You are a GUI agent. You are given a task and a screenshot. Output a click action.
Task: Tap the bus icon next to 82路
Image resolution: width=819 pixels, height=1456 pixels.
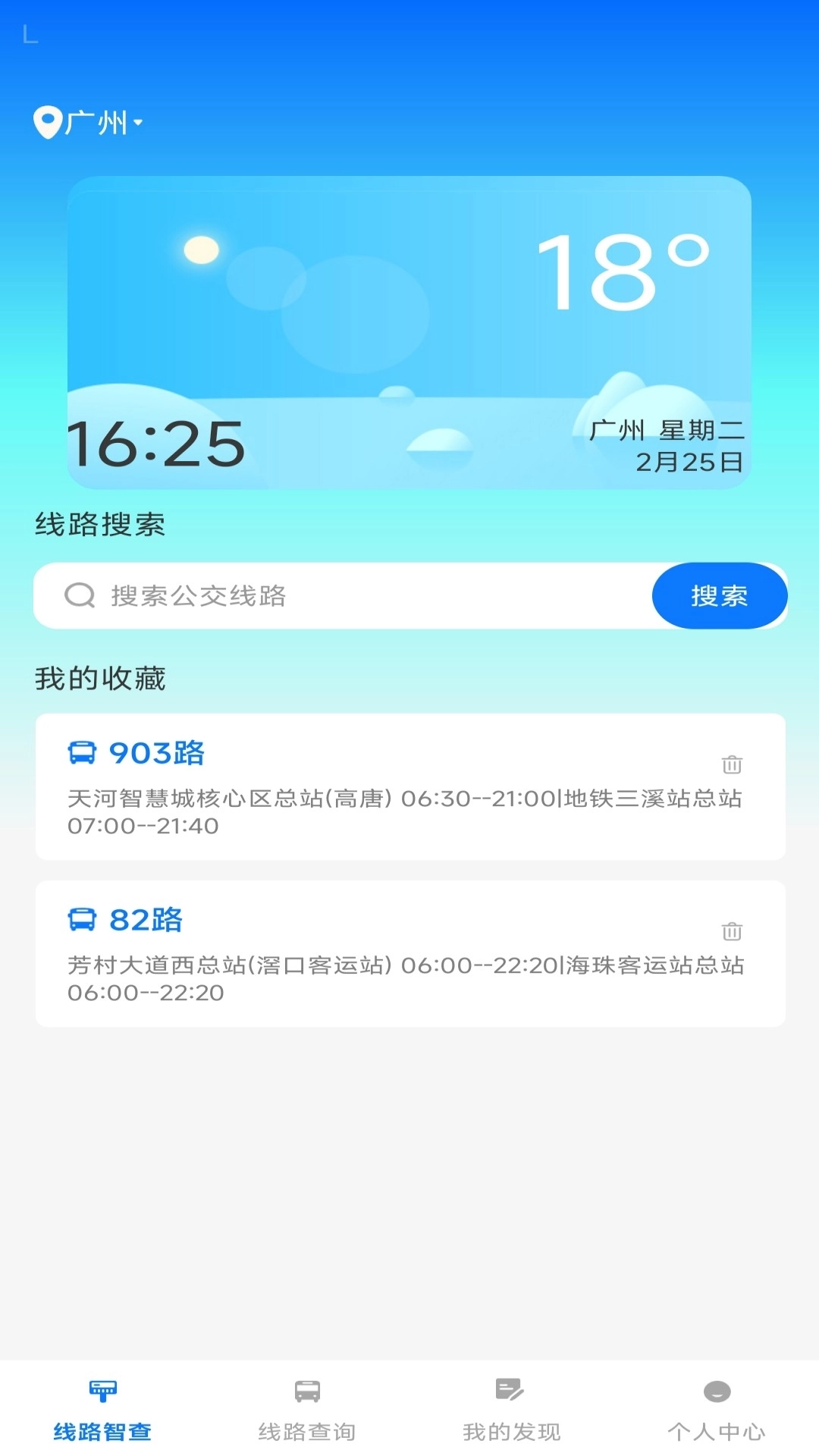coord(82,918)
